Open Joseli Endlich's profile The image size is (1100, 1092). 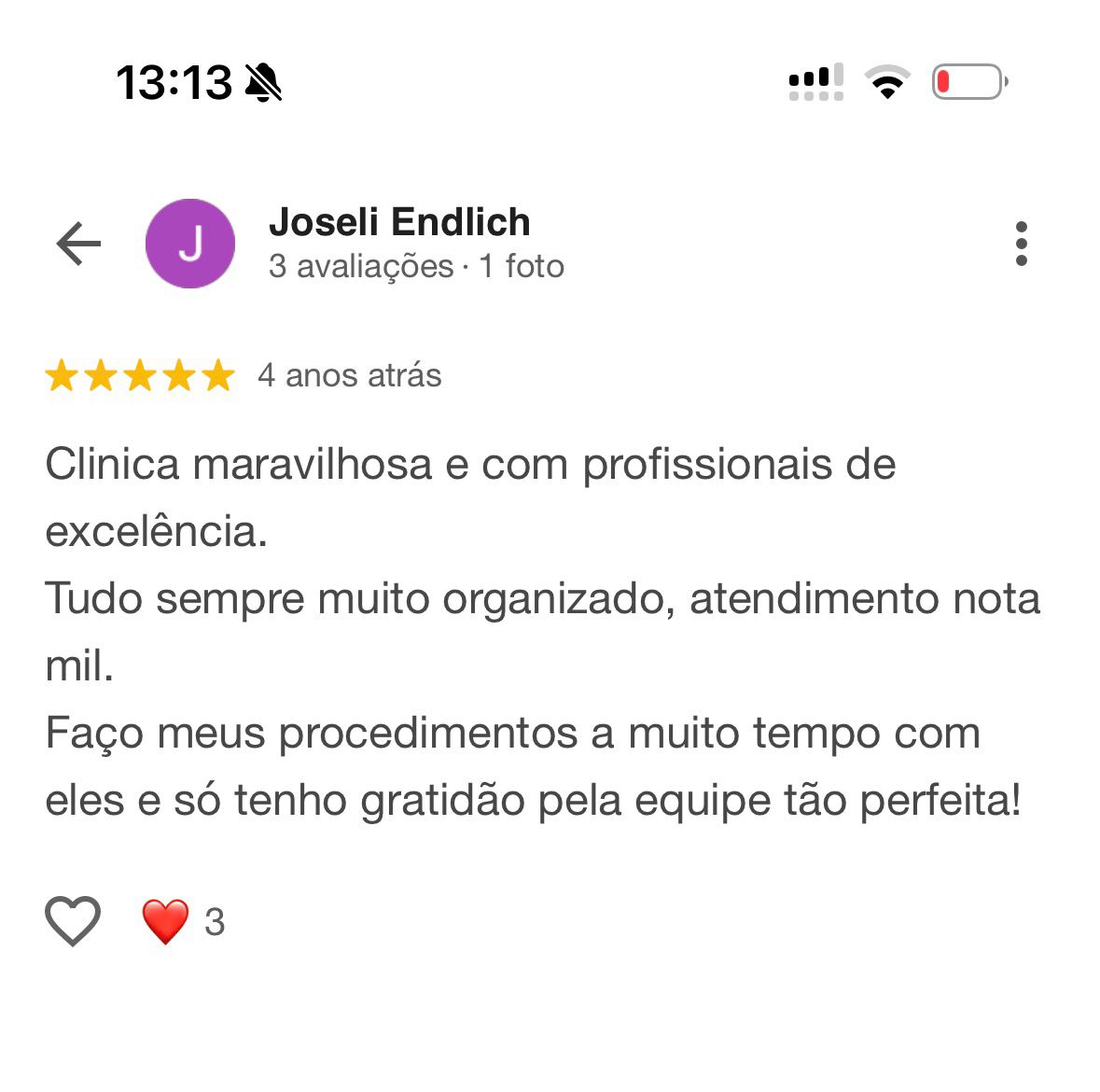click(398, 223)
